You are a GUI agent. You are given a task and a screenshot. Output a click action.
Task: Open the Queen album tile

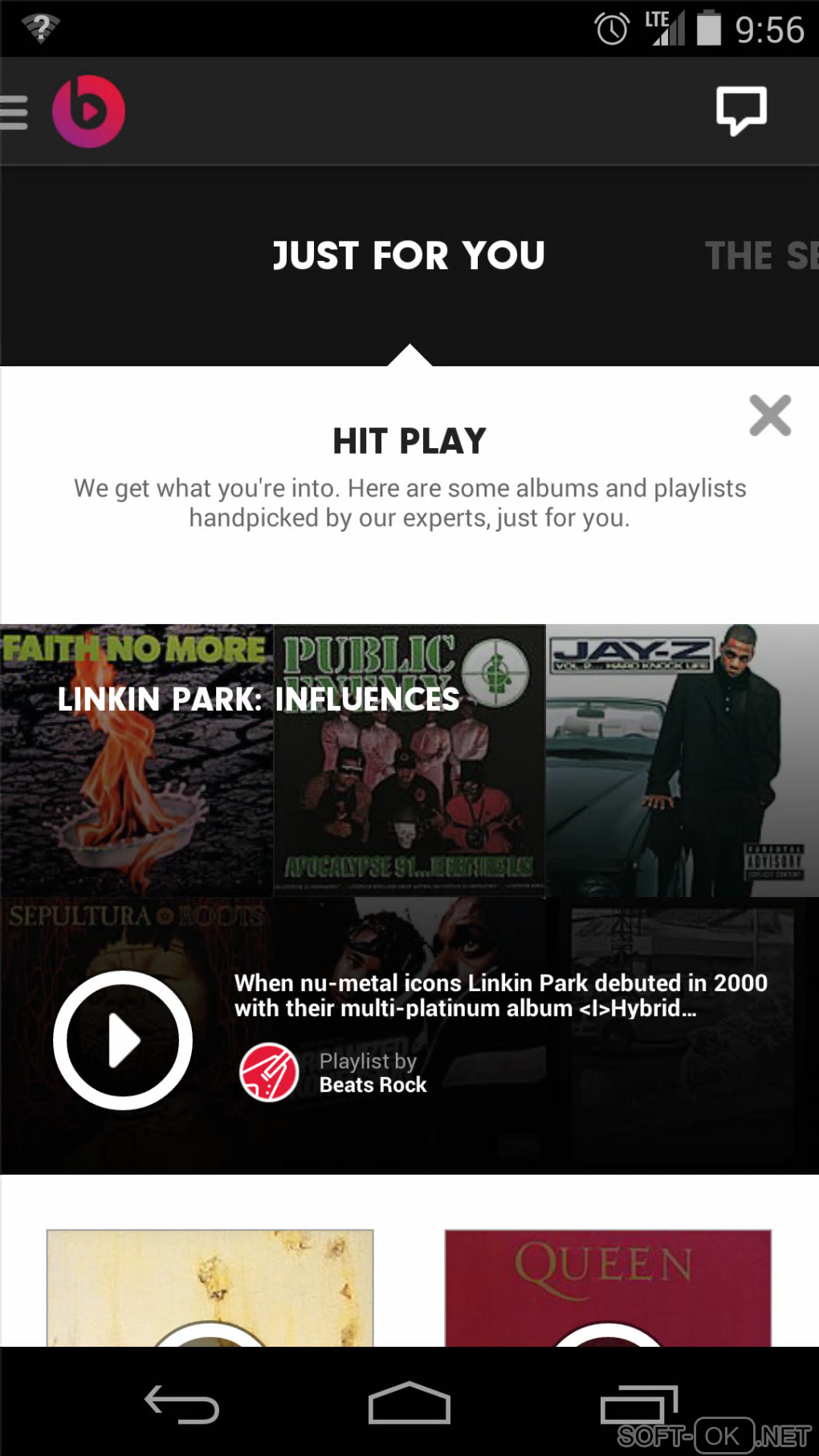pos(608,1287)
